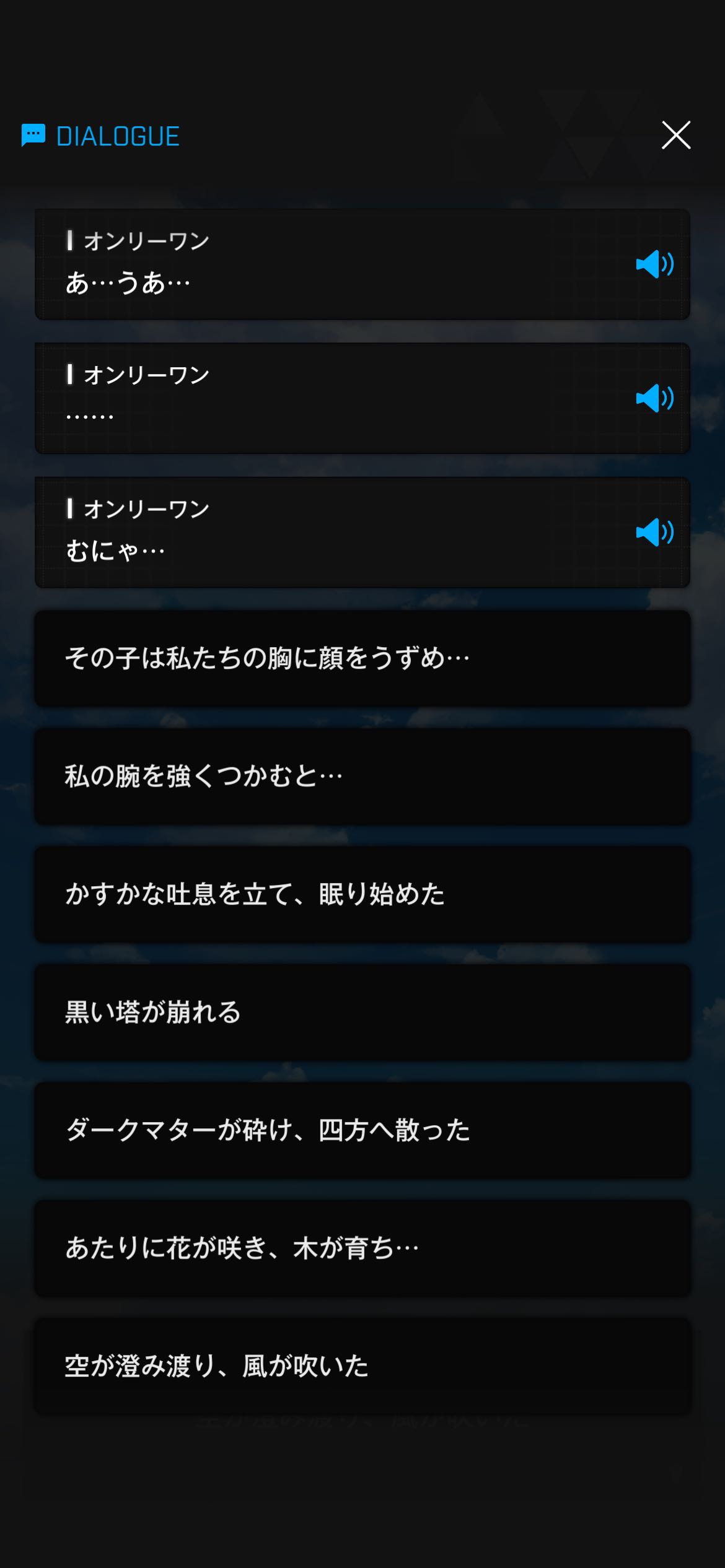Play voice for the …… line

[654, 398]
